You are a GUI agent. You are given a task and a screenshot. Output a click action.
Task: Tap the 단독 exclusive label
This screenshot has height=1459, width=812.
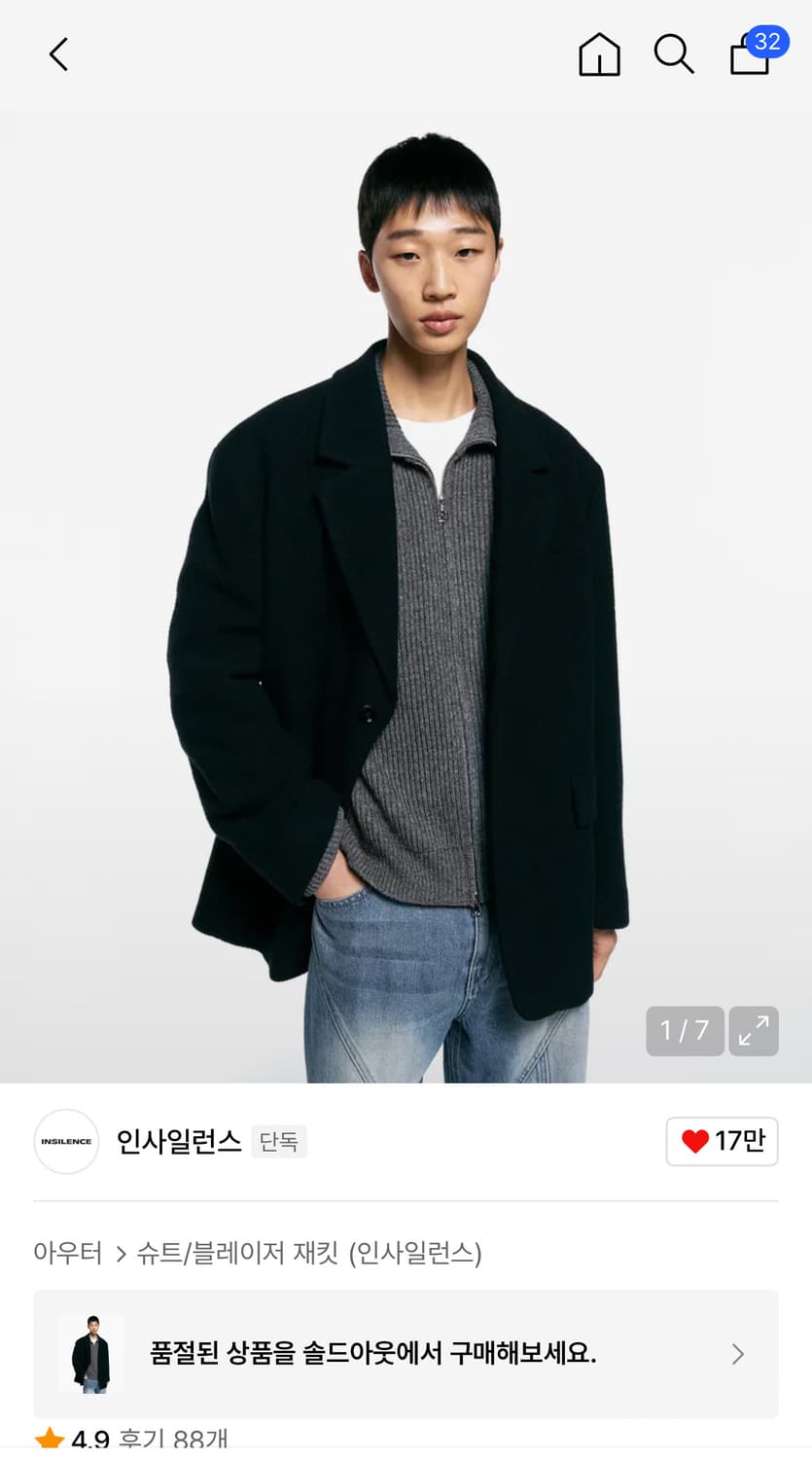click(279, 1142)
